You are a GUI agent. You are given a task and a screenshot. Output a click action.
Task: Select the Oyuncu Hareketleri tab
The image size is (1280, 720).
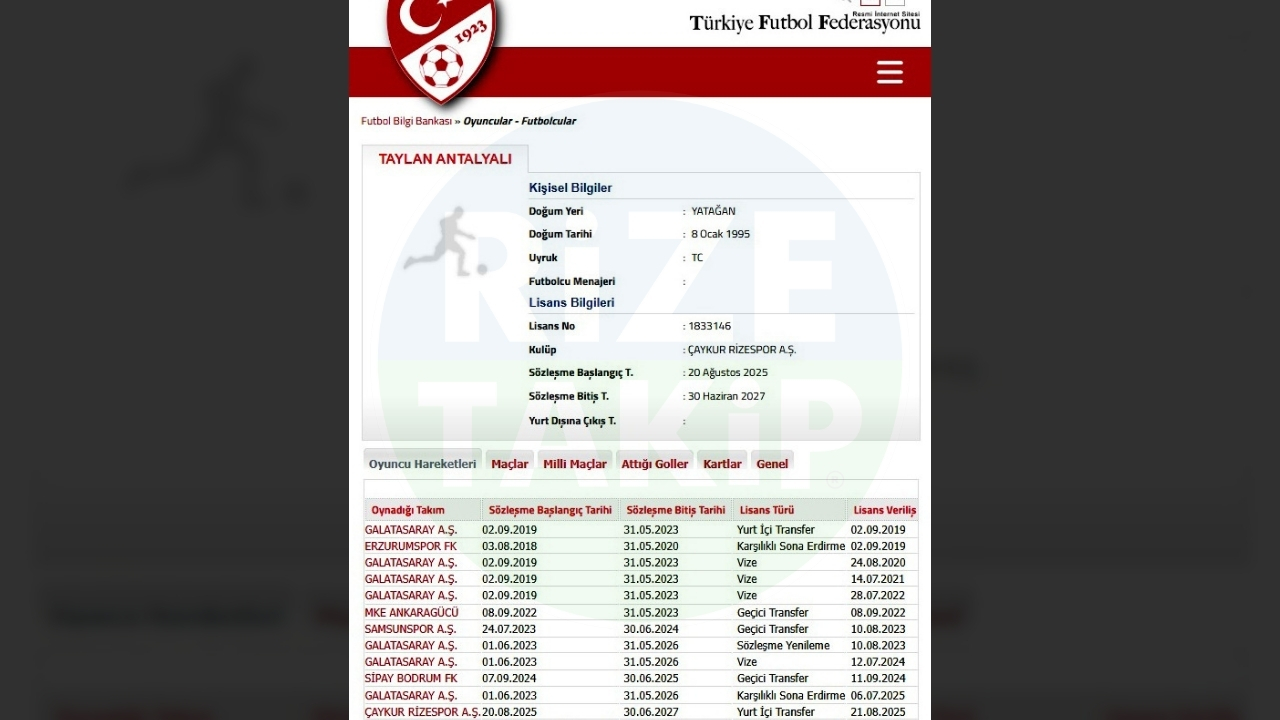tap(422, 464)
